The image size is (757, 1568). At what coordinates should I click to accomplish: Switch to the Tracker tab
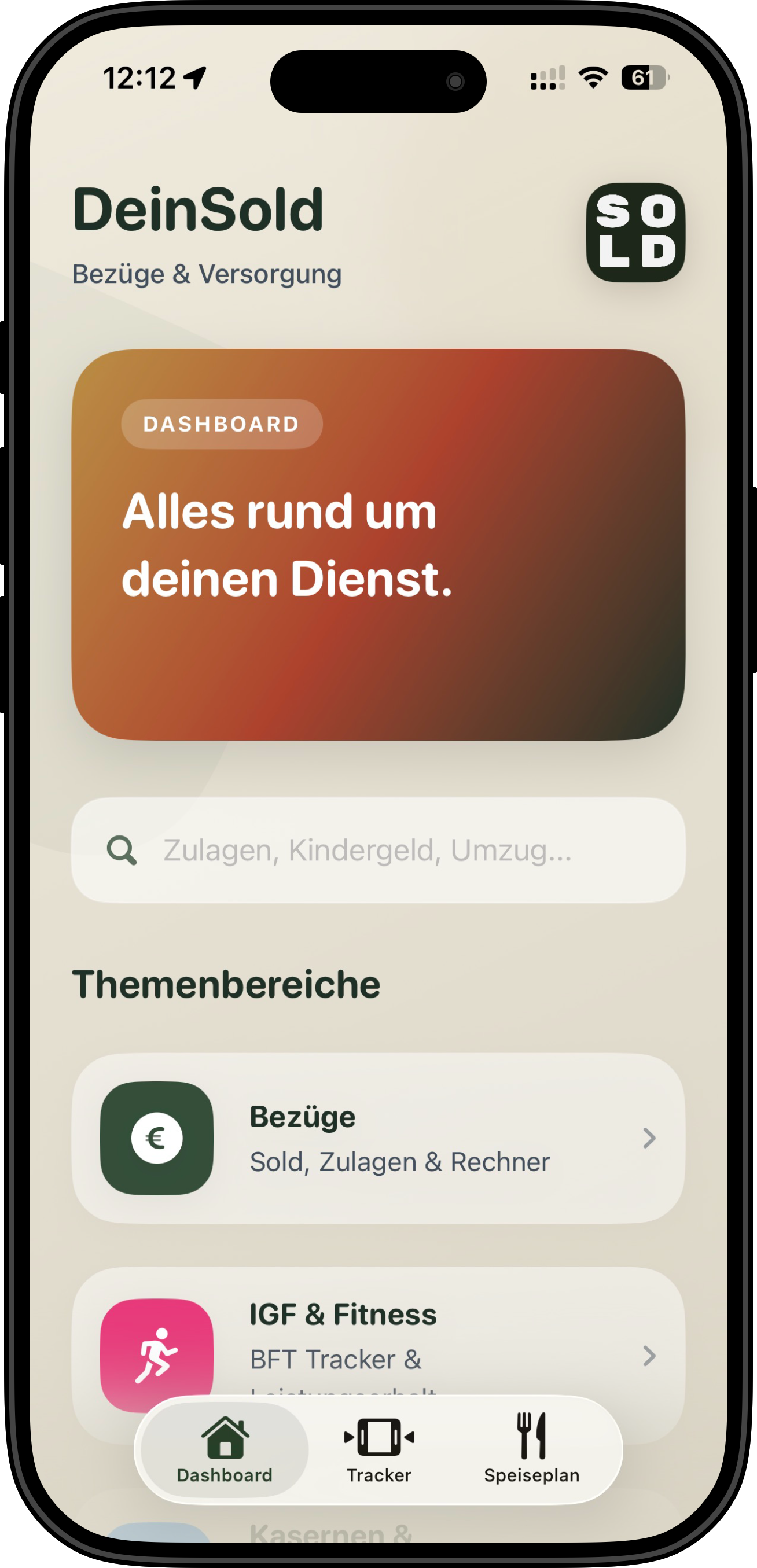click(x=379, y=1449)
